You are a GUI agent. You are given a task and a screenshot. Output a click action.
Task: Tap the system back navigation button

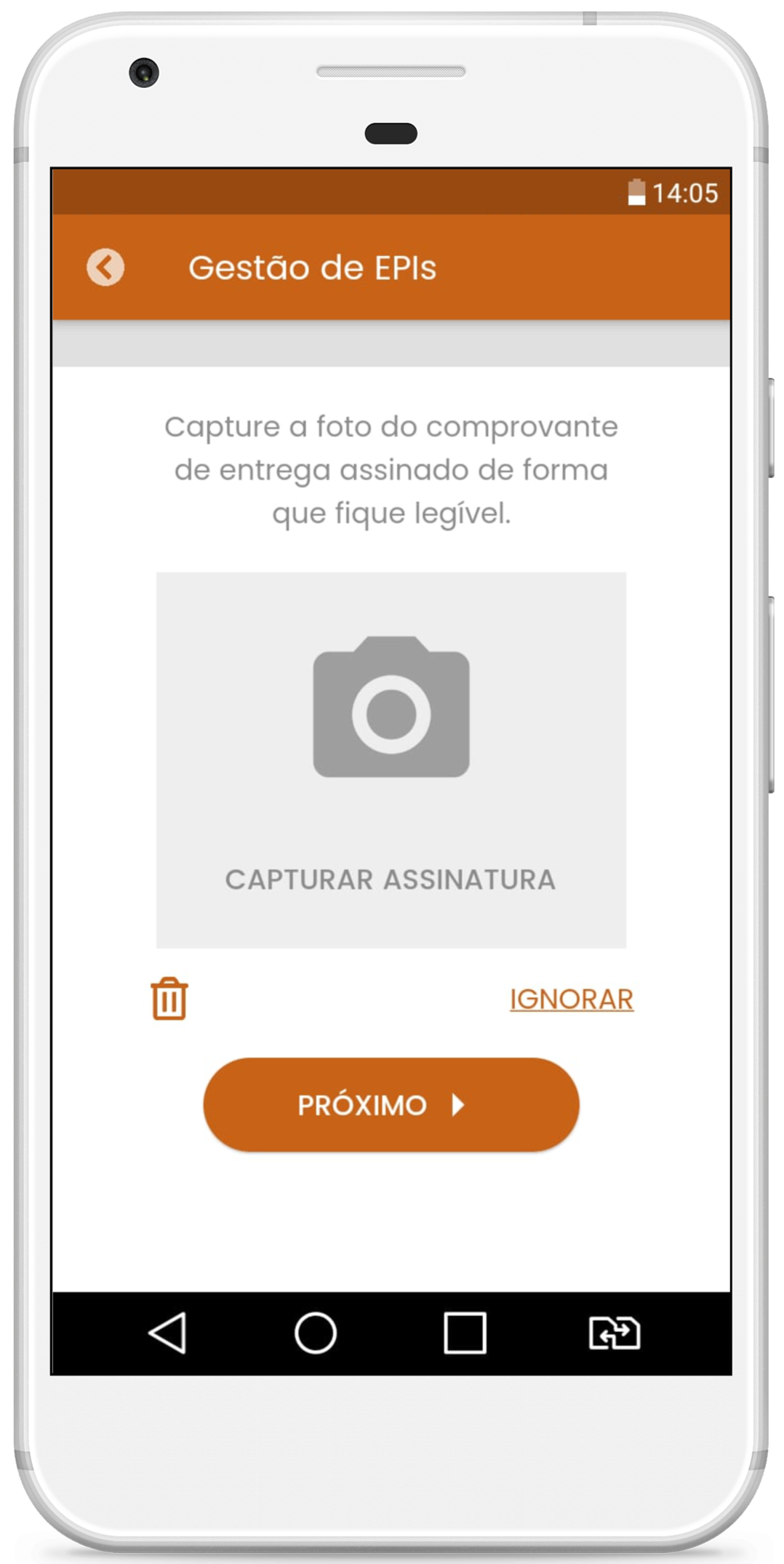tap(168, 1333)
